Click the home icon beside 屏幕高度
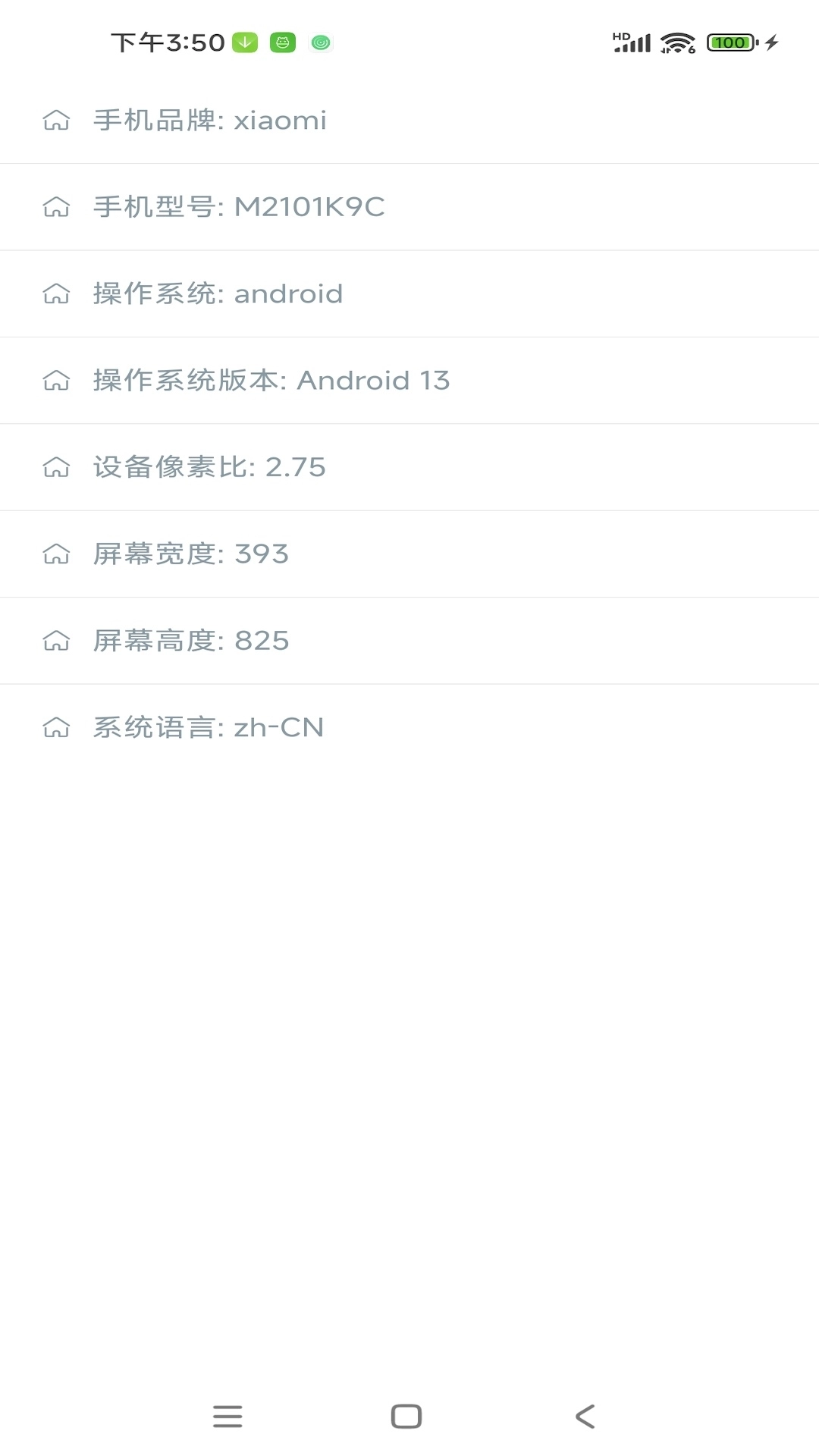The image size is (819, 1456). click(x=56, y=640)
